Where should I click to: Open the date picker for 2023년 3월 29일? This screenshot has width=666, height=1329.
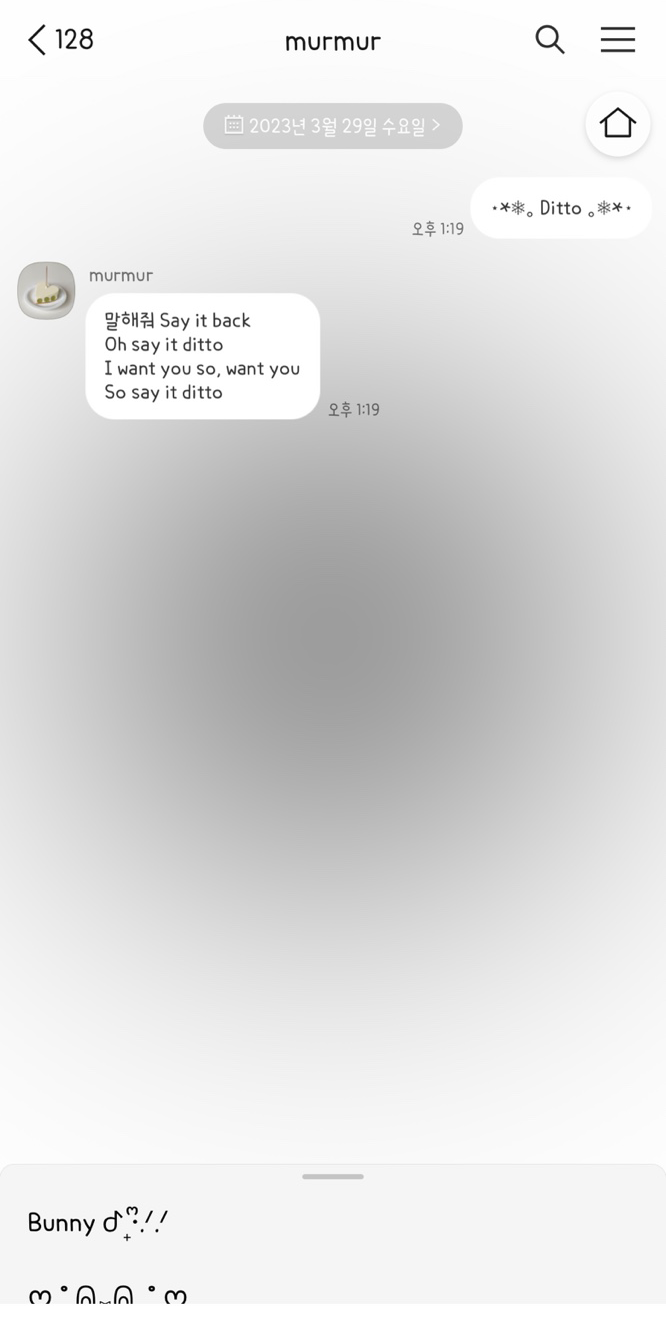pos(333,126)
